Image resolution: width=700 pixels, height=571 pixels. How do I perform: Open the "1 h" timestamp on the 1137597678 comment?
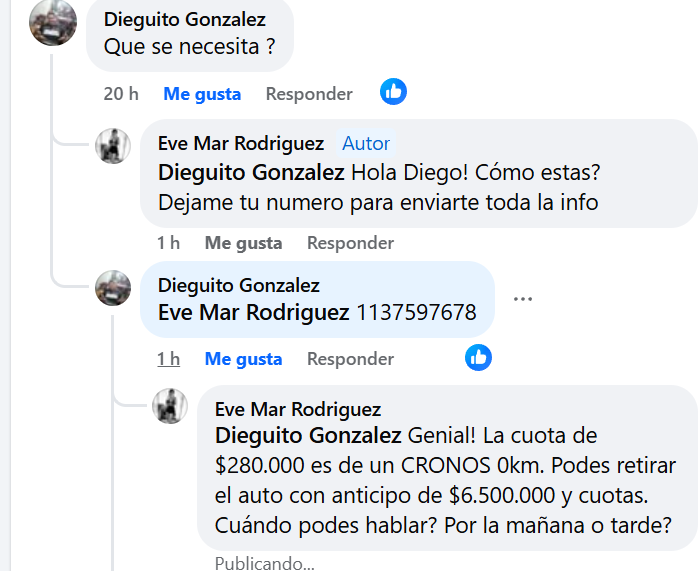[168, 359]
